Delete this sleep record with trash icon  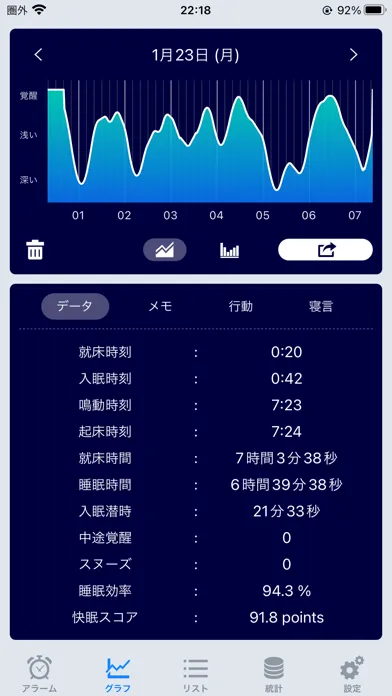pyautogui.click(x=35, y=249)
